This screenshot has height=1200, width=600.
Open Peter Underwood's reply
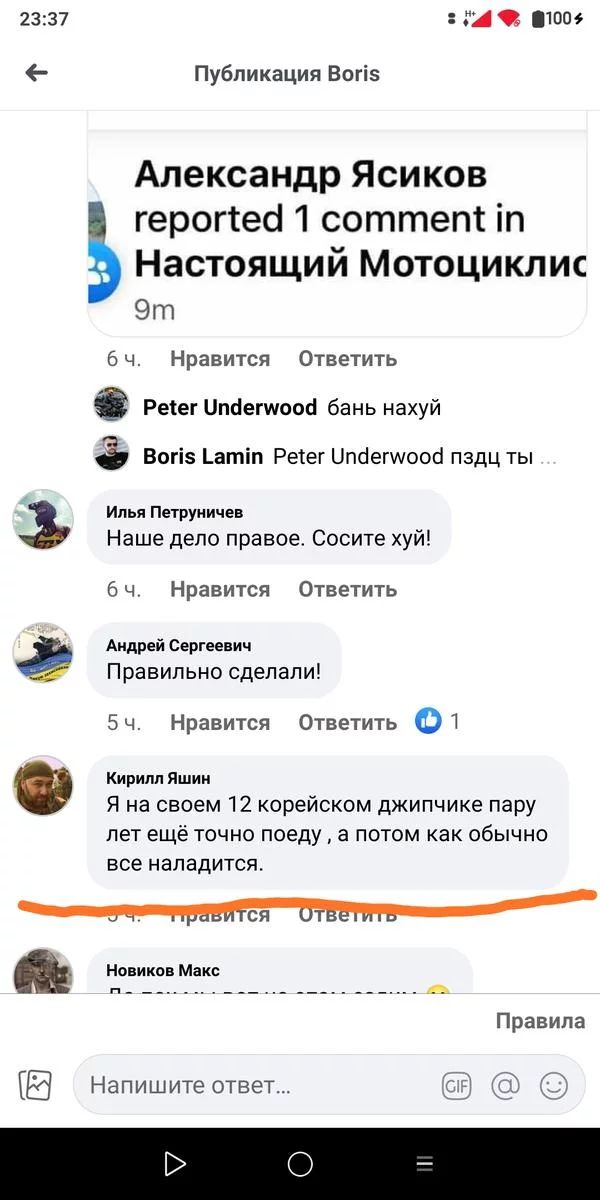point(292,408)
